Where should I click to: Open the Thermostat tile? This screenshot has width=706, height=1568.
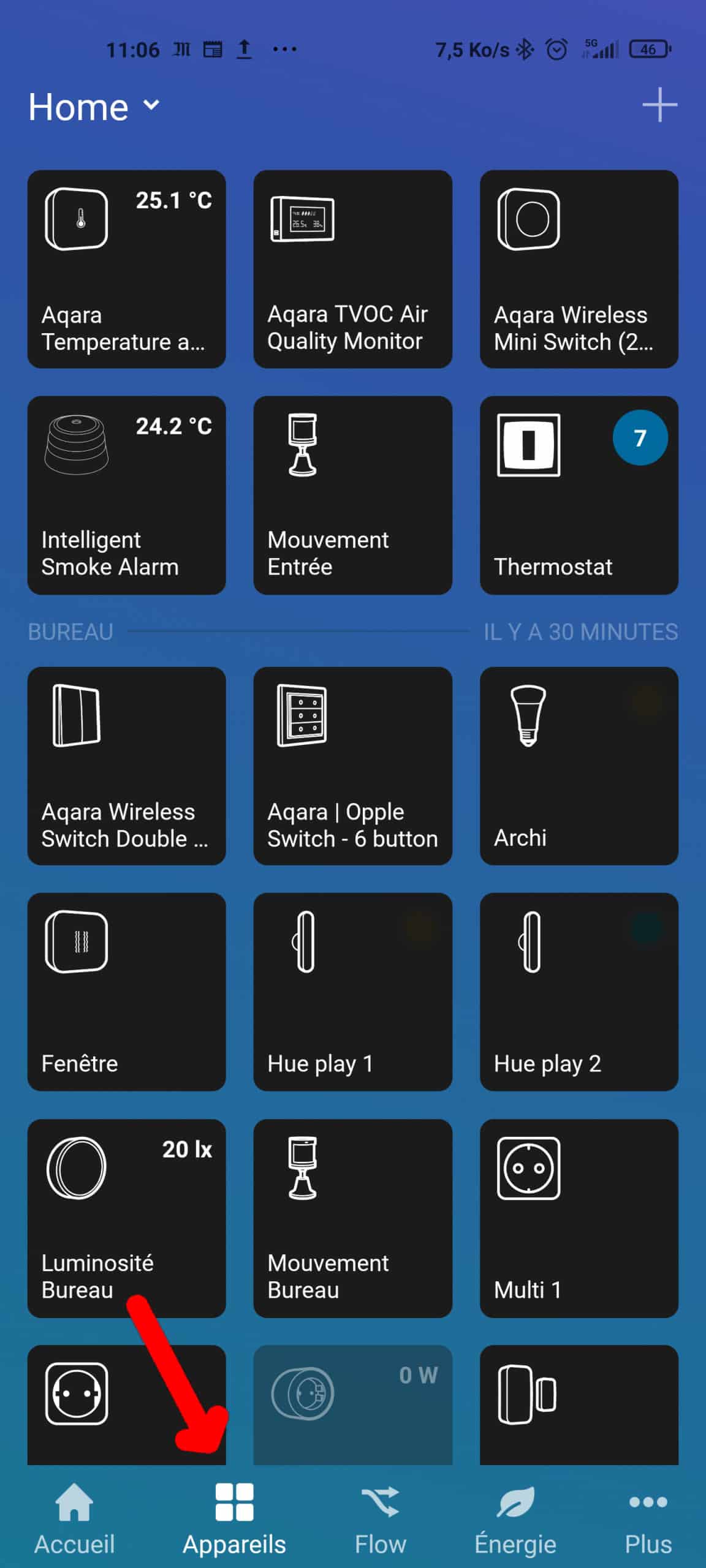click(x=579, y=495)
